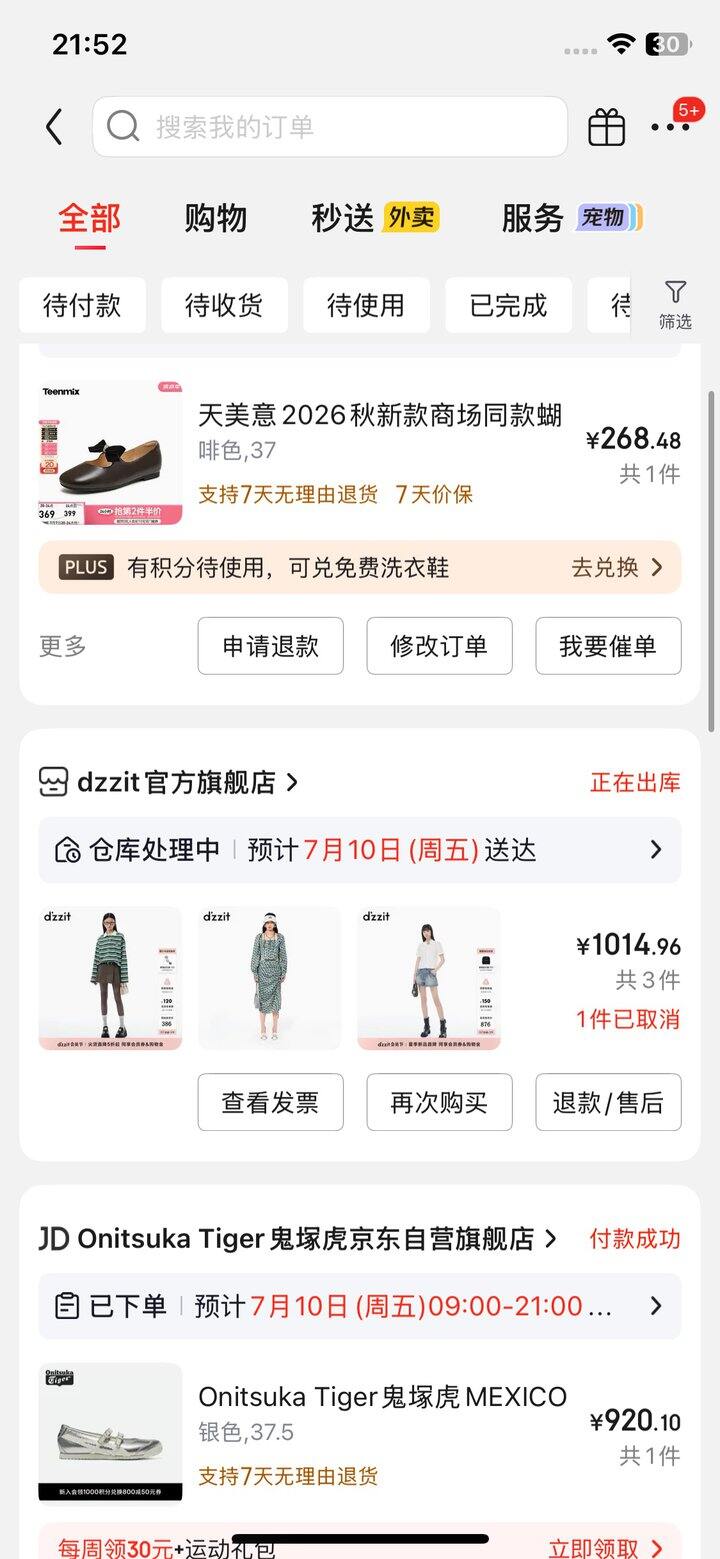Viewport: 720px width, 1559px height.
Task: Open the dzzit官方旗舰店 store page
Action: pos(169,782)
